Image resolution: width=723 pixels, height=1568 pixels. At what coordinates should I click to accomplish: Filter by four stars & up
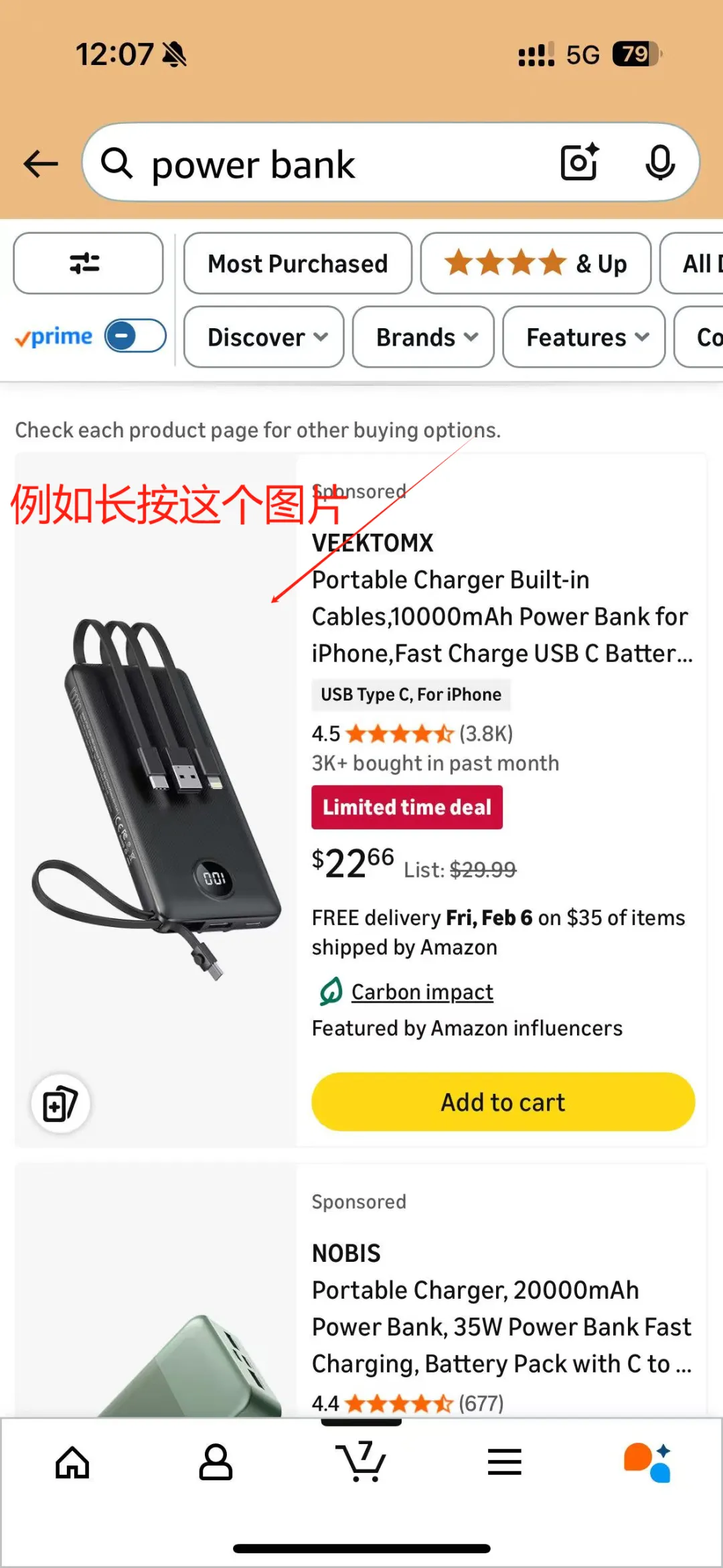pyautogui.click(x=536, y=263)
